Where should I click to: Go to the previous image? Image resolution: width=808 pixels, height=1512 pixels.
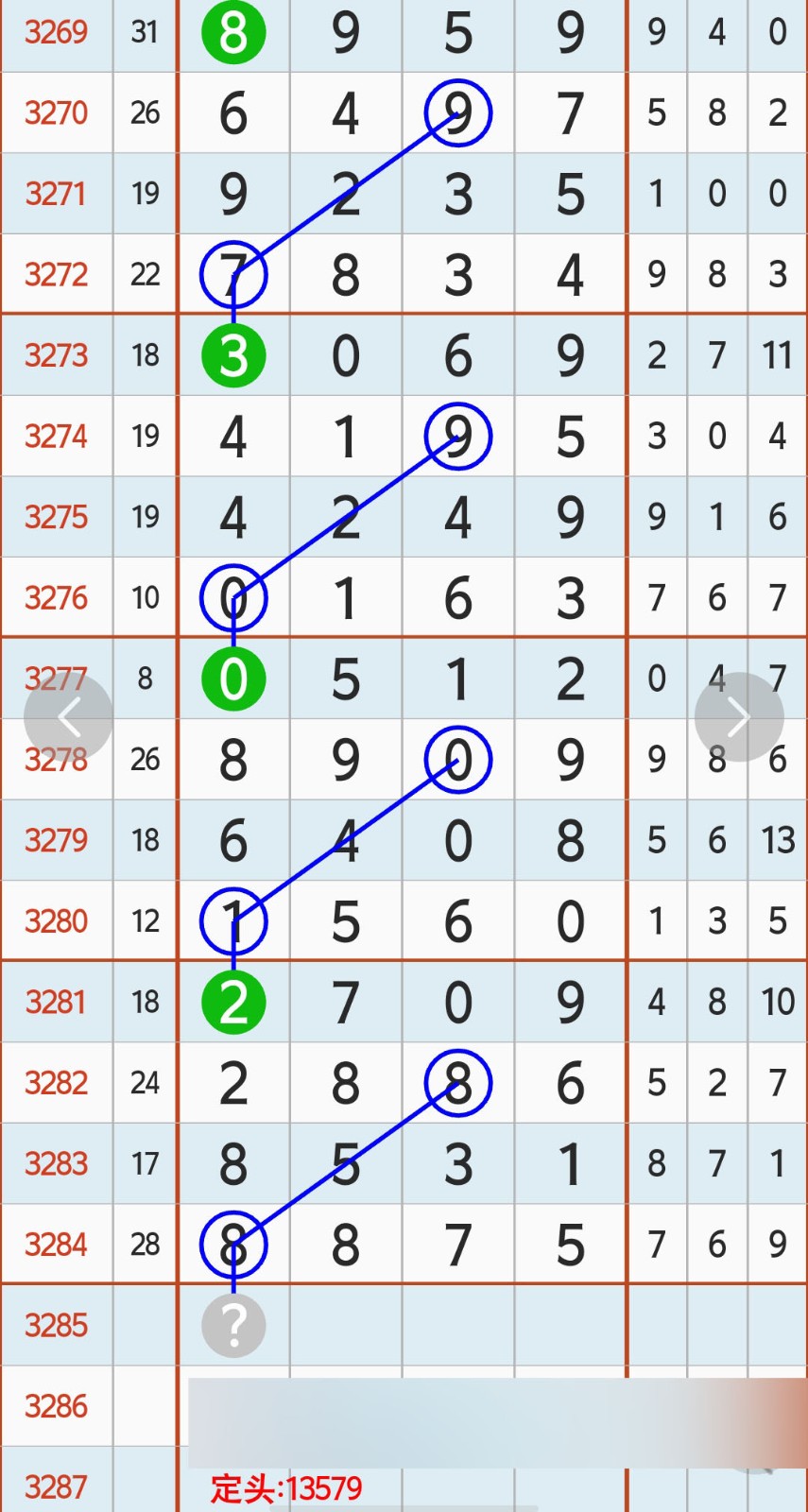[68, 717]
